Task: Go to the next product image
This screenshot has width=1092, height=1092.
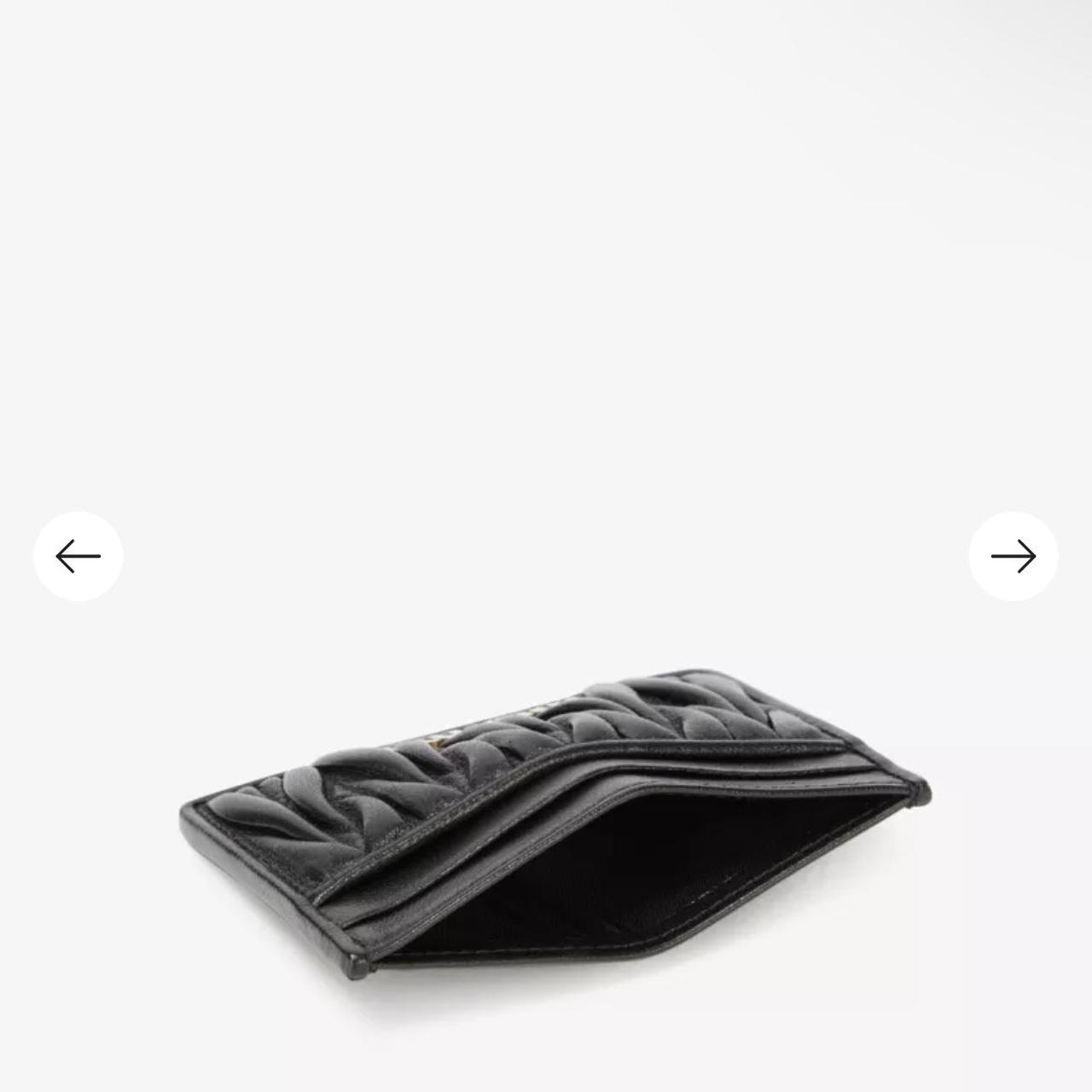Action: 1013,556
